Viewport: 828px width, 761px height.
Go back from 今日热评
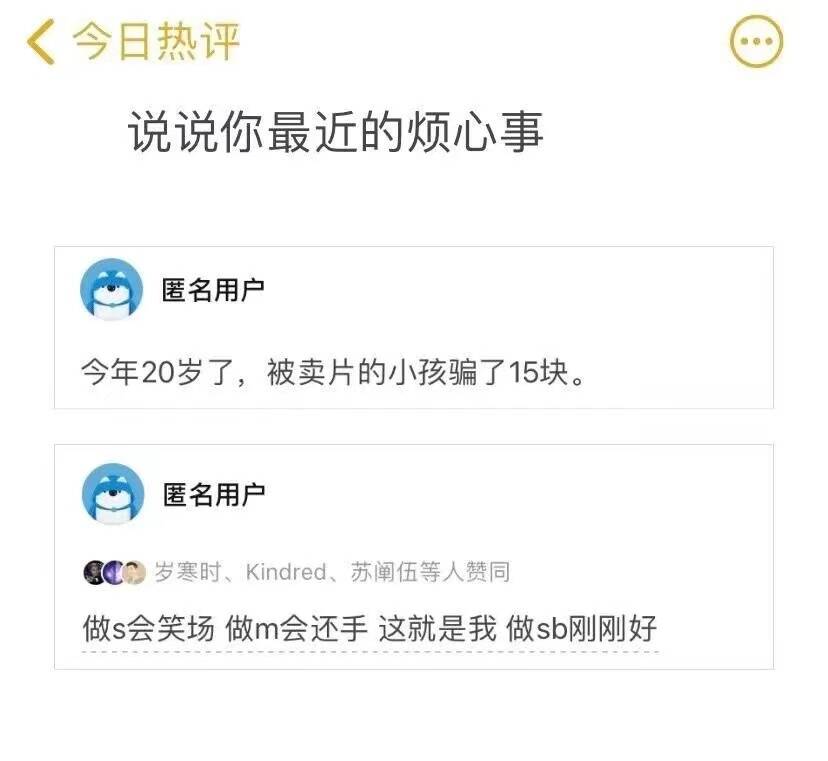click(42, 42)
